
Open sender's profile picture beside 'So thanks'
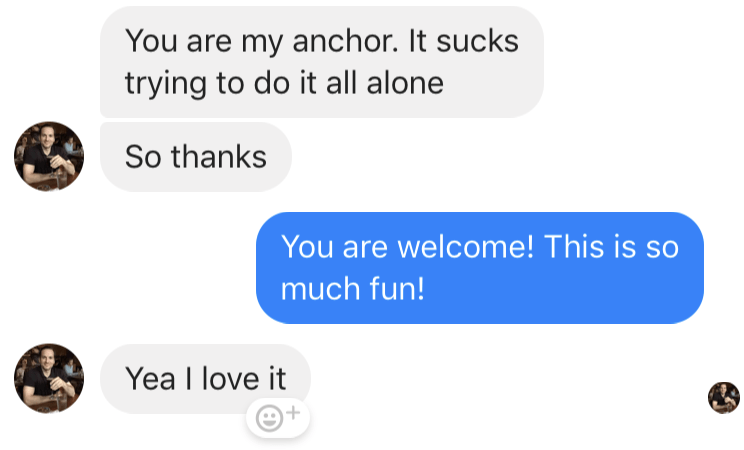(48, 157)
